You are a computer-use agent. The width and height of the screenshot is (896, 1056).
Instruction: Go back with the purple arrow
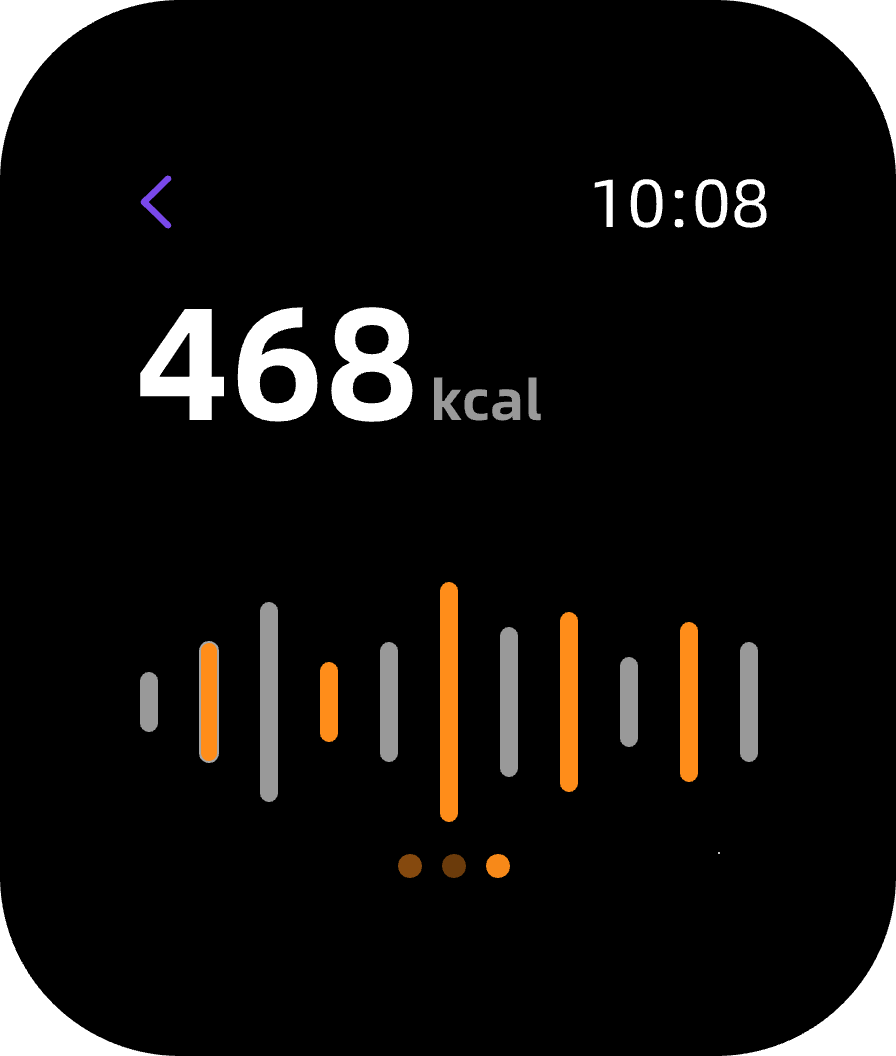(x=157, y=202)
